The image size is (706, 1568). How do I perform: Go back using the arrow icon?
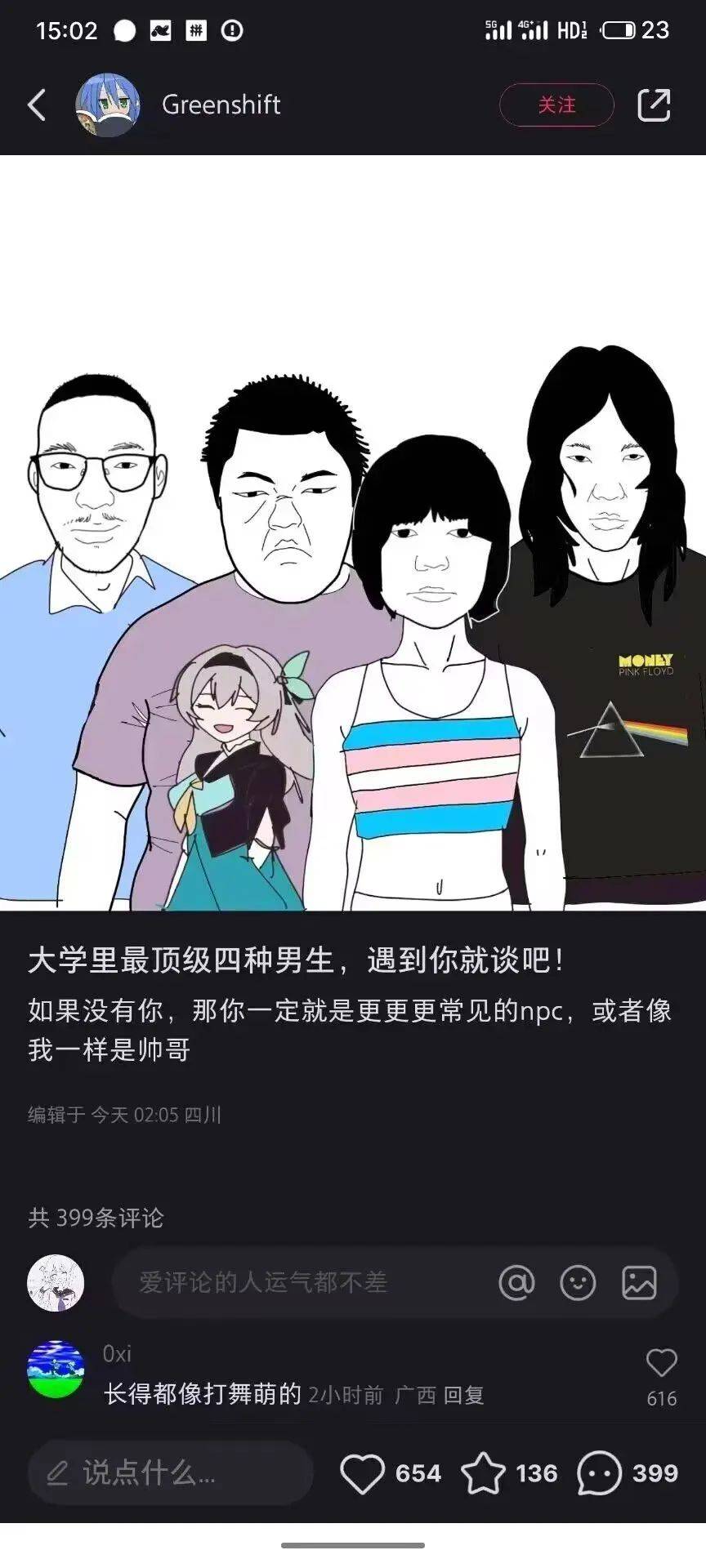(37, 105)
